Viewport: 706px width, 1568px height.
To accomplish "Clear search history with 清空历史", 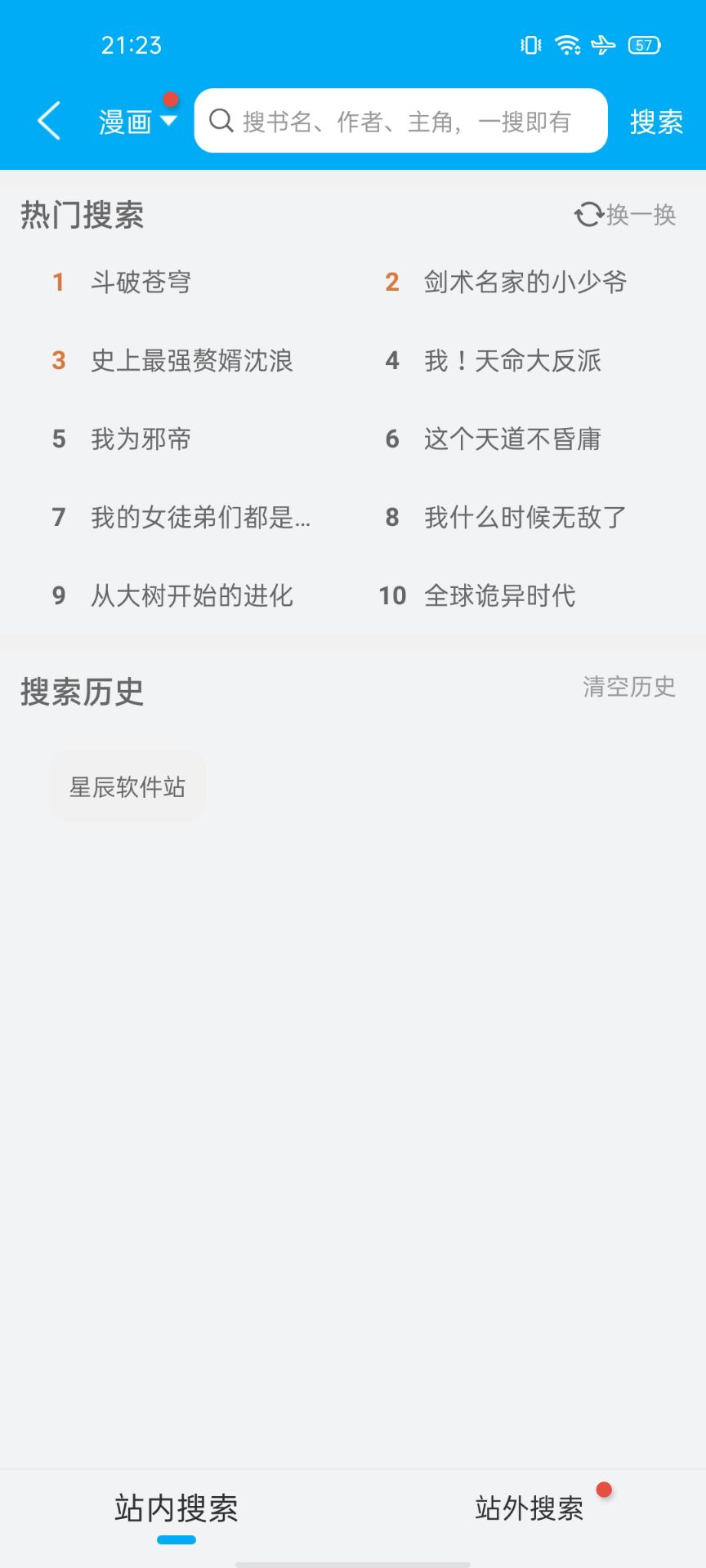I will coord(628,687).
